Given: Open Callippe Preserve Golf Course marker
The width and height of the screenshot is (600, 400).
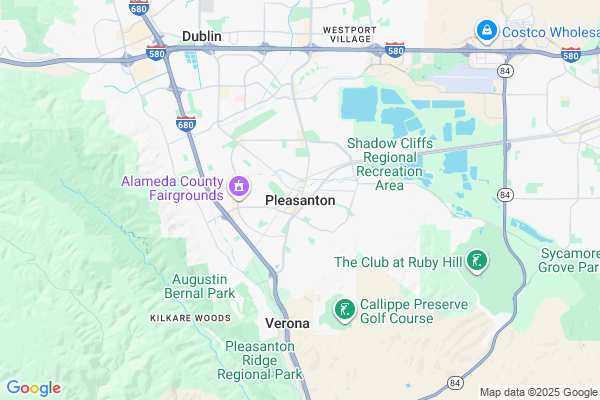Looking at the screenshot, I should coord(344,310).
